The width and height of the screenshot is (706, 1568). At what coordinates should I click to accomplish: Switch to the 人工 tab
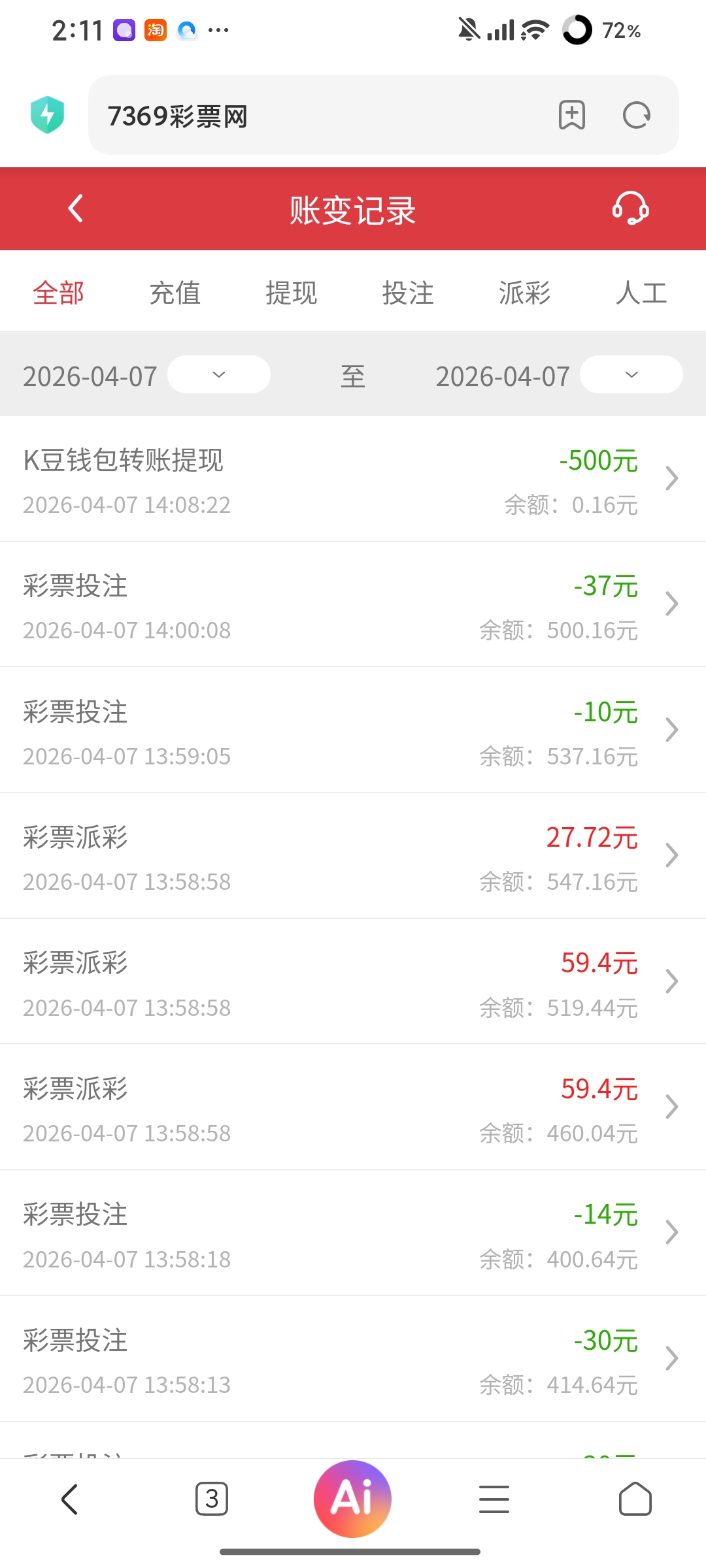[641, 293]
